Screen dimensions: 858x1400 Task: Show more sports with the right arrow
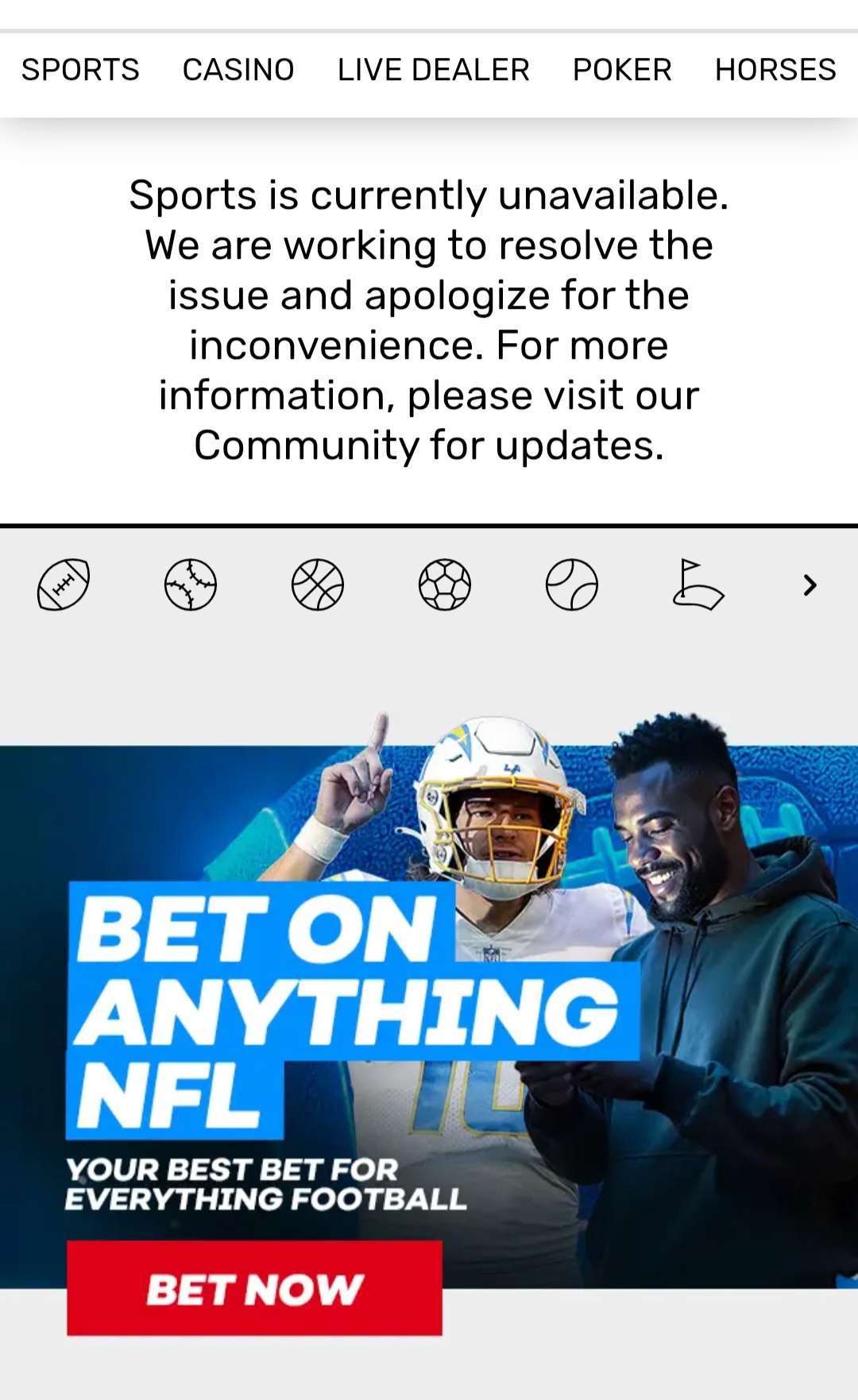point(810,585)
